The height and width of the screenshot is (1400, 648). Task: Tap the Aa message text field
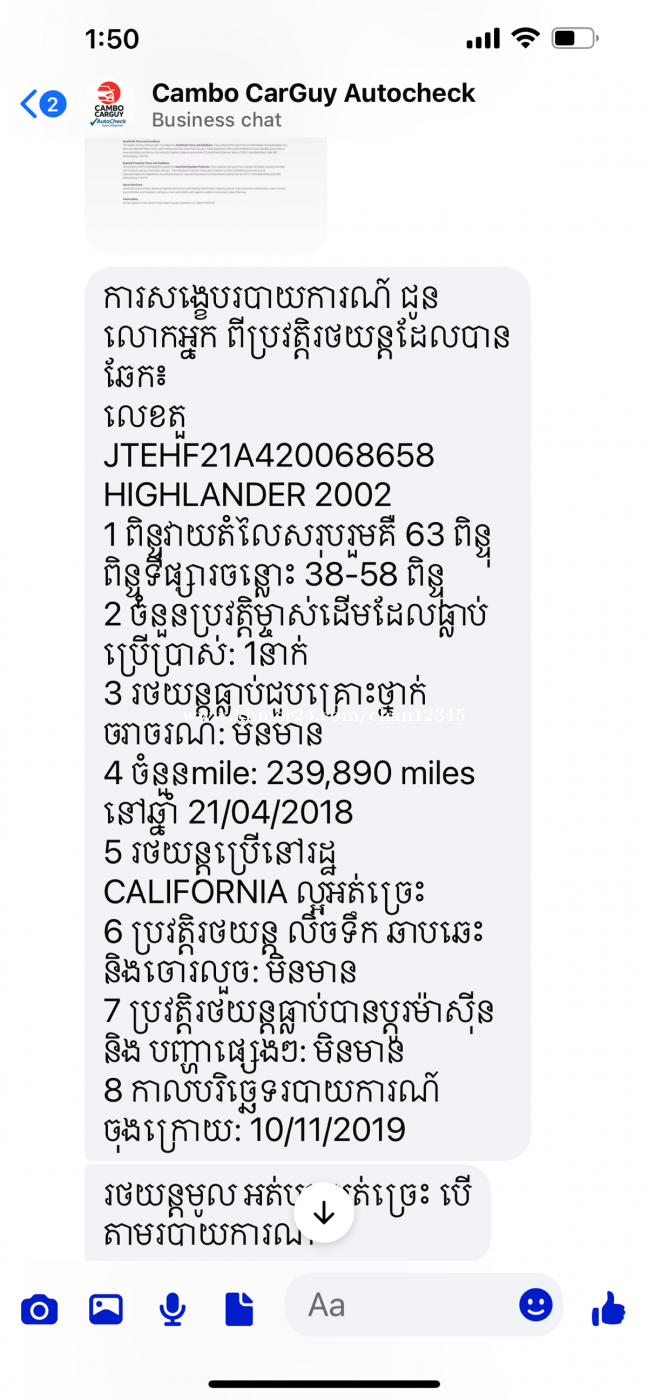(400, 1305)
